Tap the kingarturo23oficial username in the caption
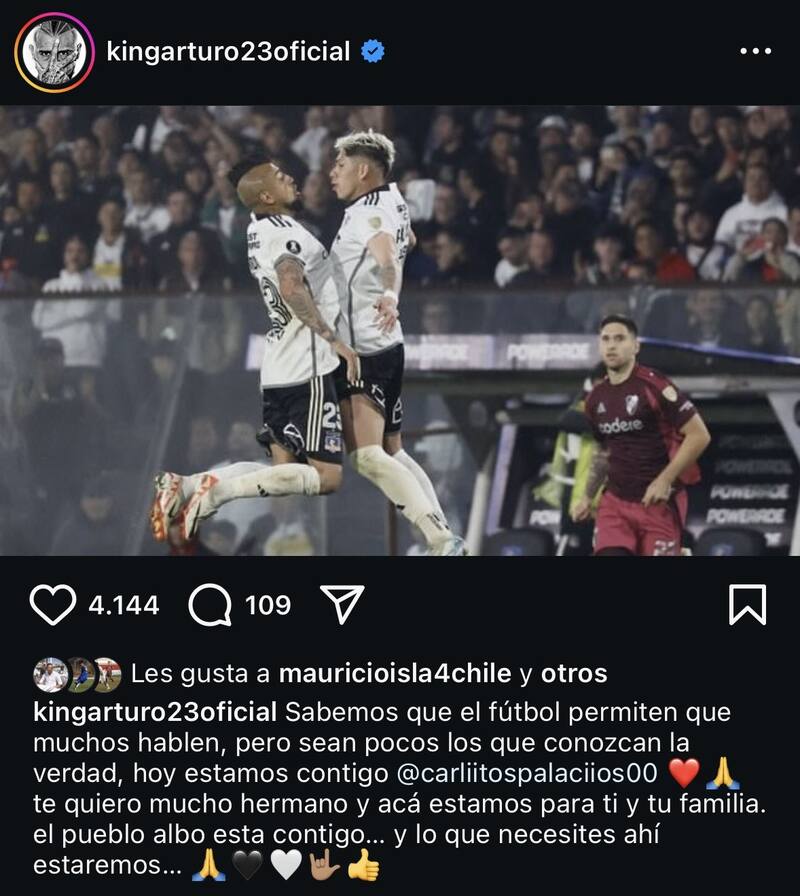The image size is (800, 896). click(155, 712)
